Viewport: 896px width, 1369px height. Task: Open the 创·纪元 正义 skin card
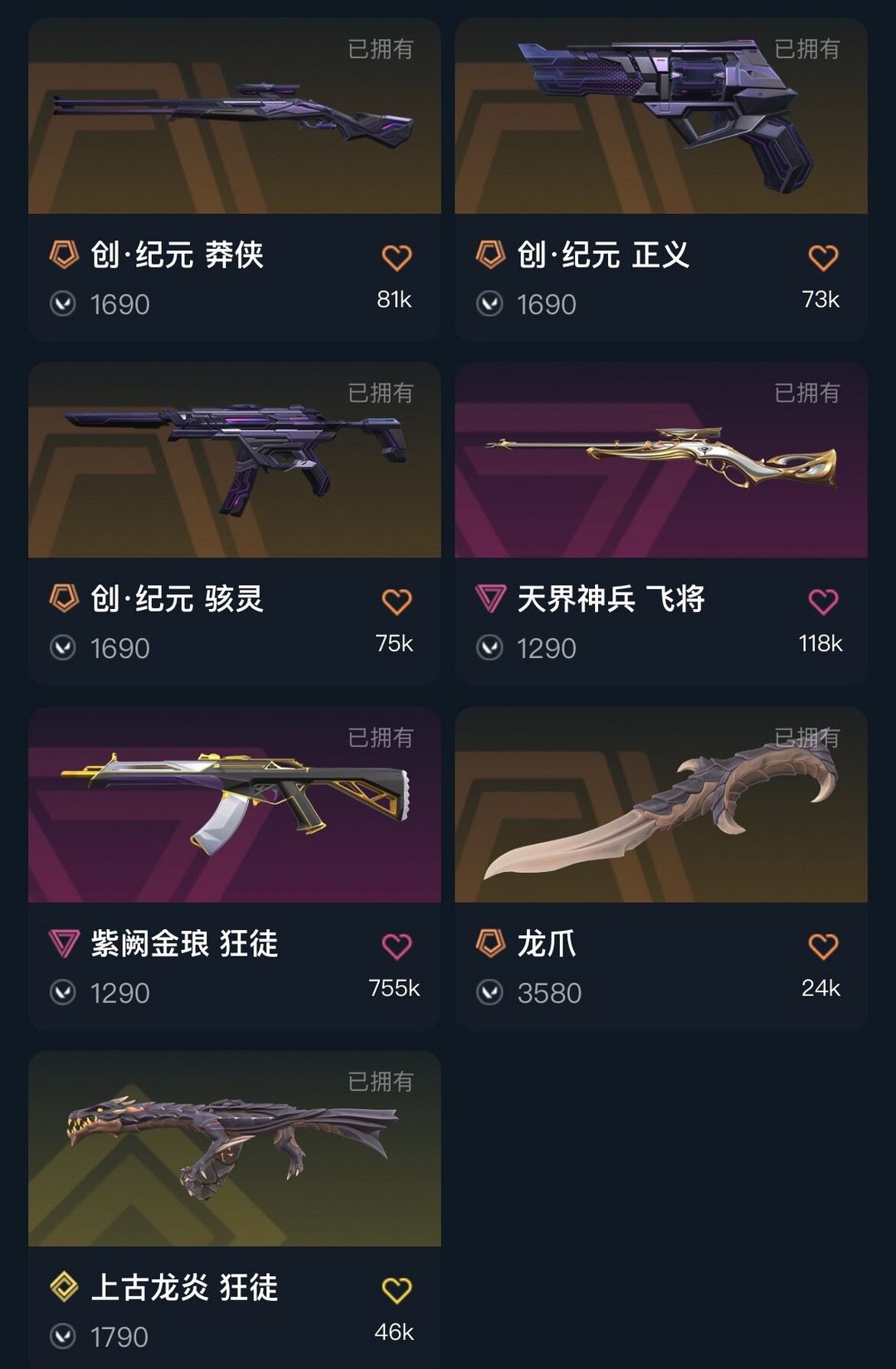[x=661, y=180]
